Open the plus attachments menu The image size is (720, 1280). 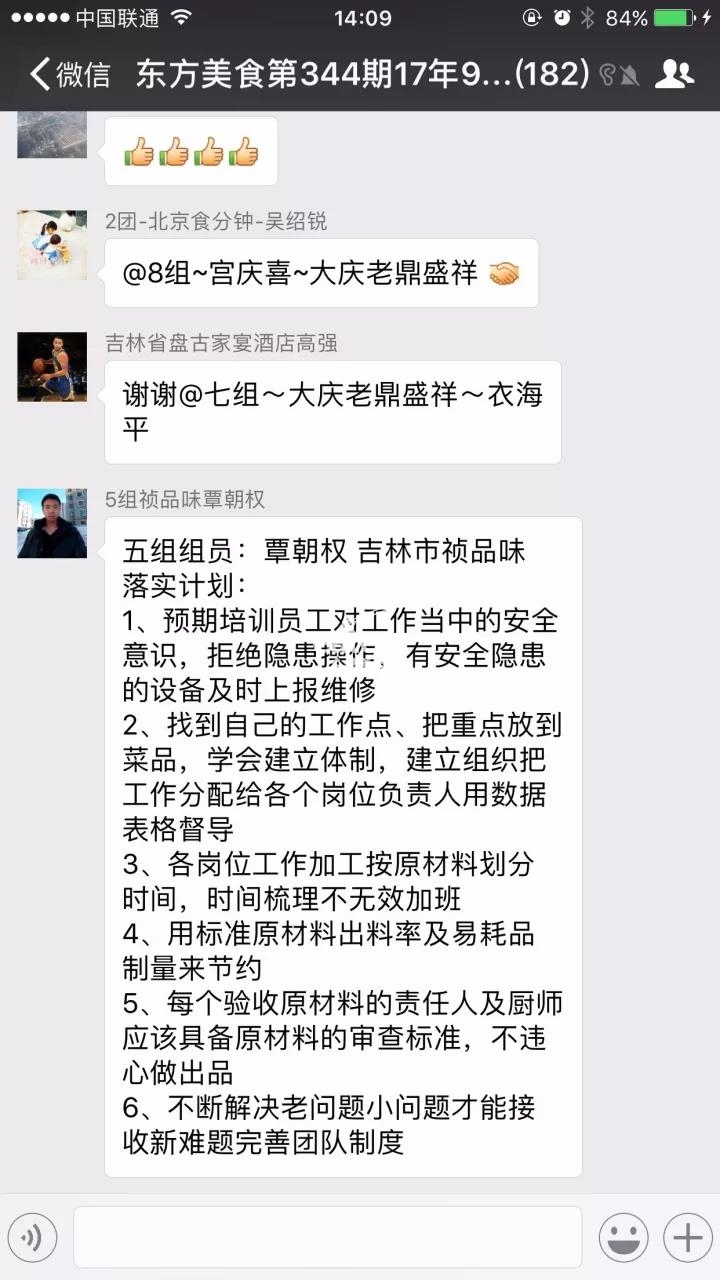687,1238
